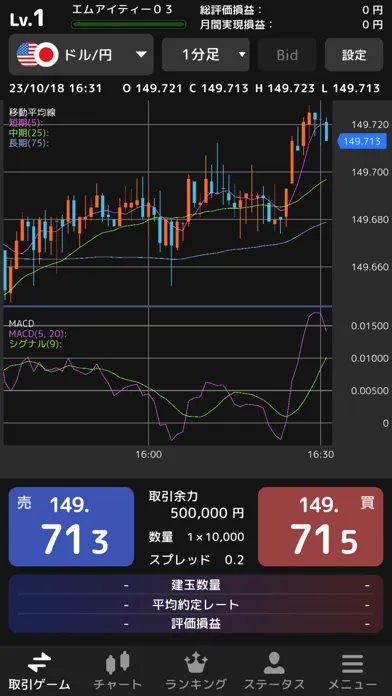Tap the Bid button
The image size is (392, 696).
tap(287, 55)
